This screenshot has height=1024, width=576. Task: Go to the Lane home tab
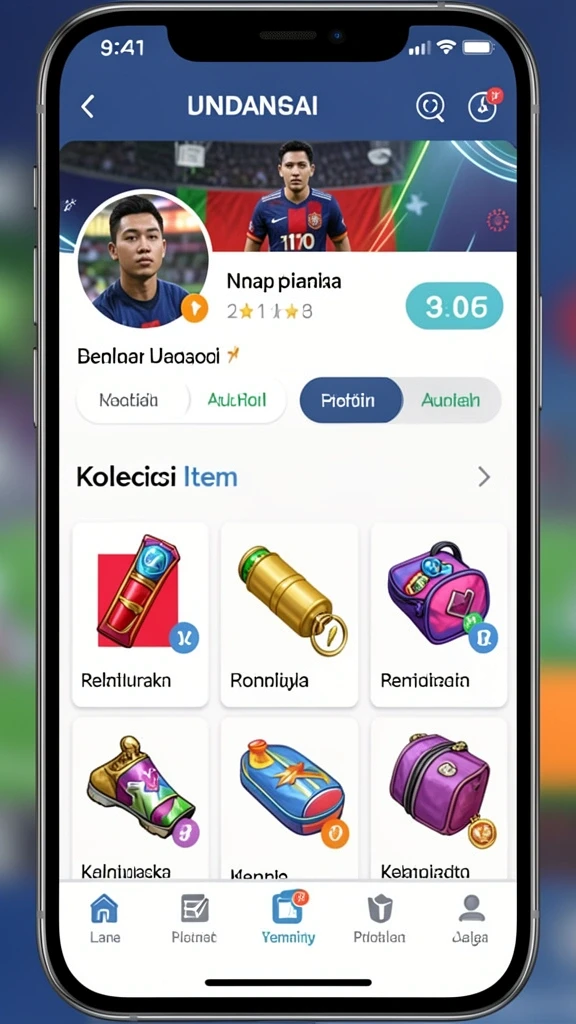(x=104, y=920)
